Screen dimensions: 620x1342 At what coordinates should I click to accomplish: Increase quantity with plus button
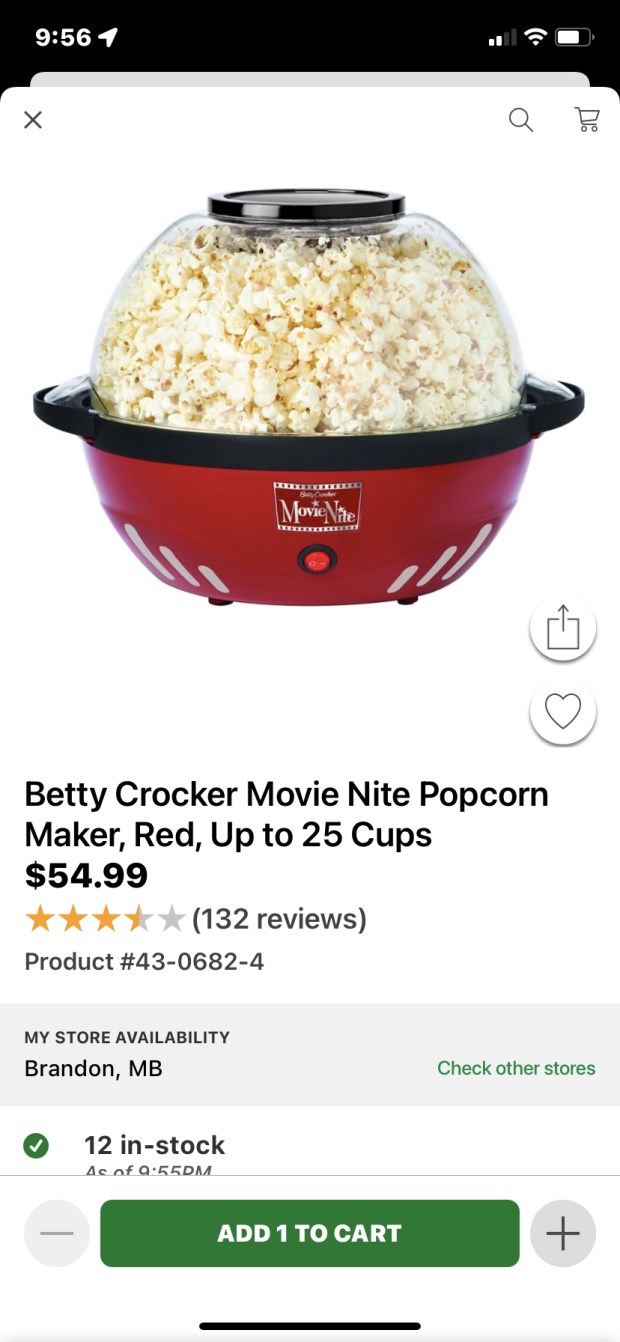[563, 1233]
